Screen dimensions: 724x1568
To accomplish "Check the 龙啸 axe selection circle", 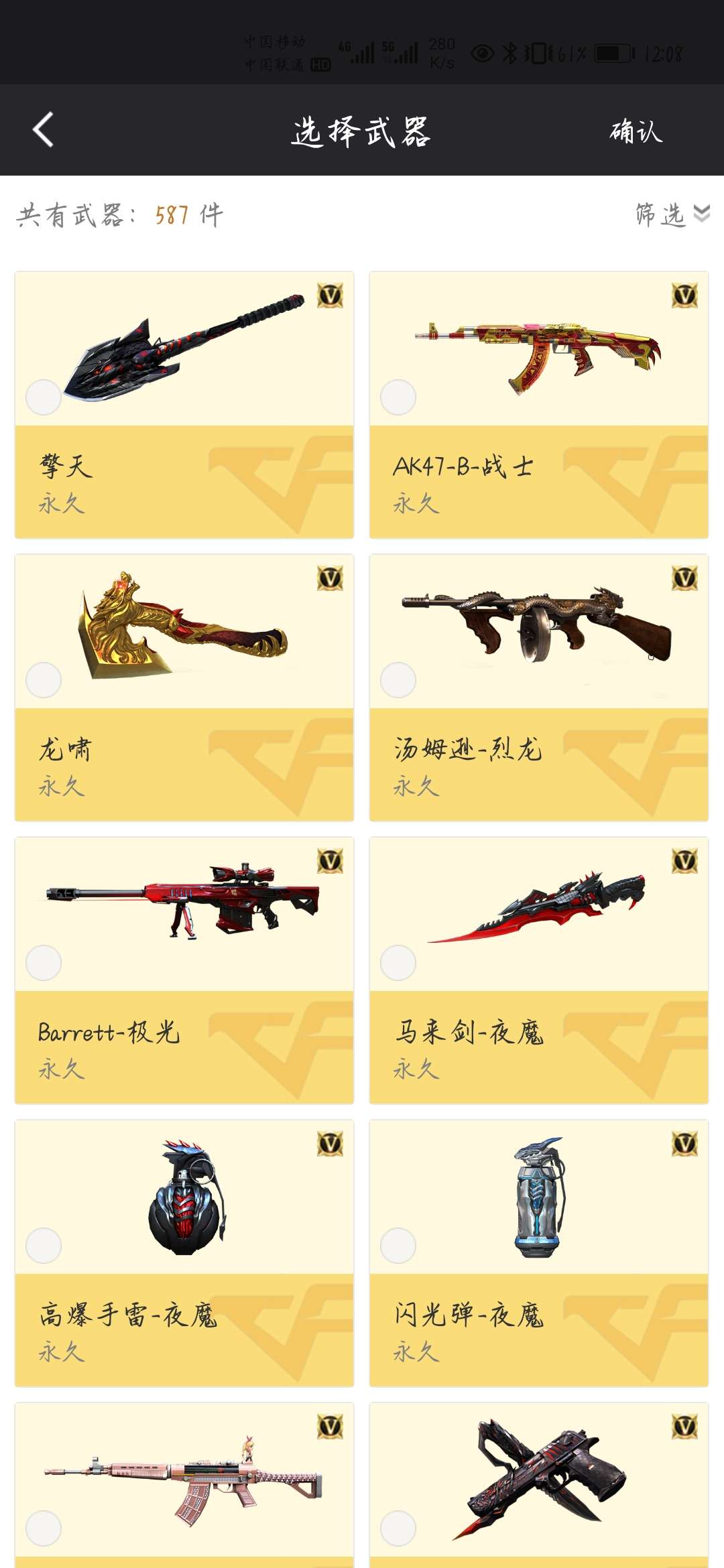I will pyautogui.click(x=44, y=680).
